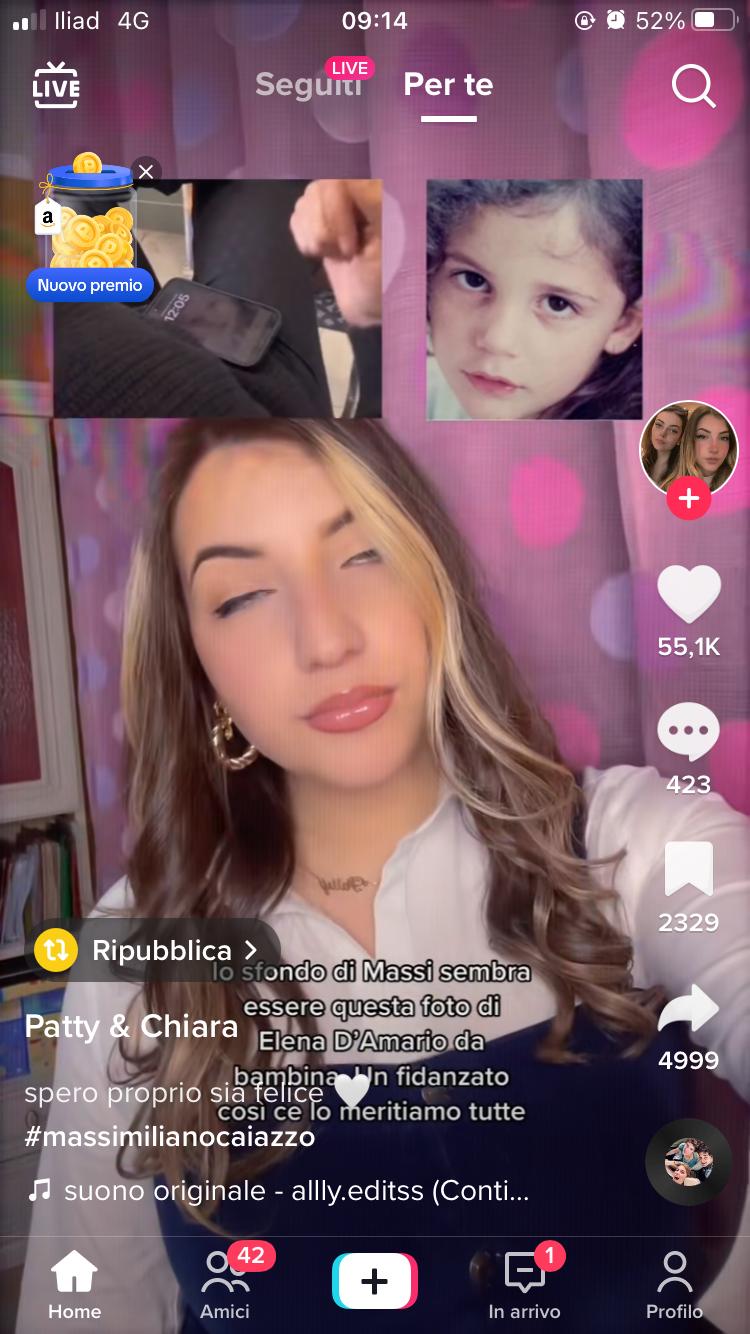Open the In arrivo inbox tab
This screenshot has width=750, height=1334.
524,1285
